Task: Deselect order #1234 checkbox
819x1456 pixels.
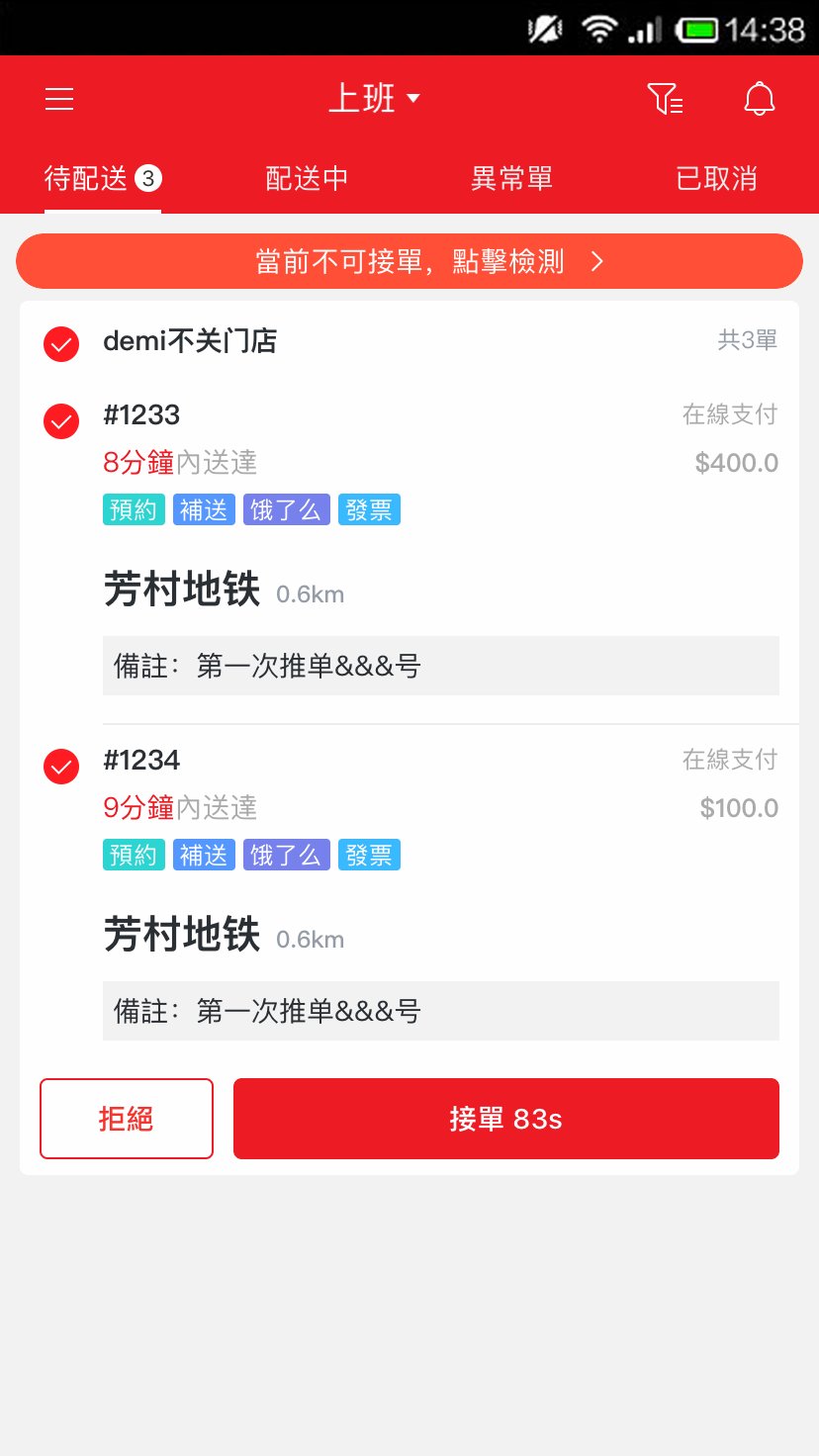Action: point(61,767)
